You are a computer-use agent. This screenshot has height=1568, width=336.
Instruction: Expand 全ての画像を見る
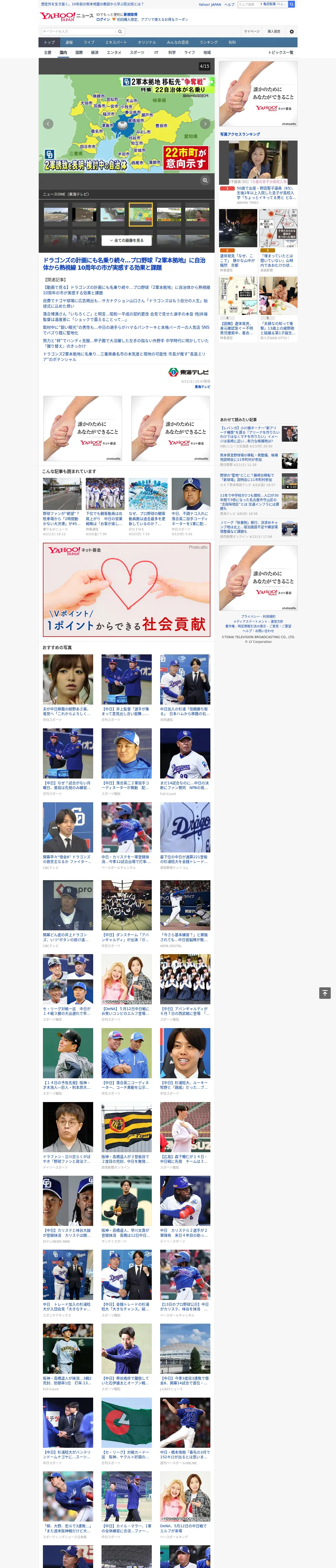127,240
